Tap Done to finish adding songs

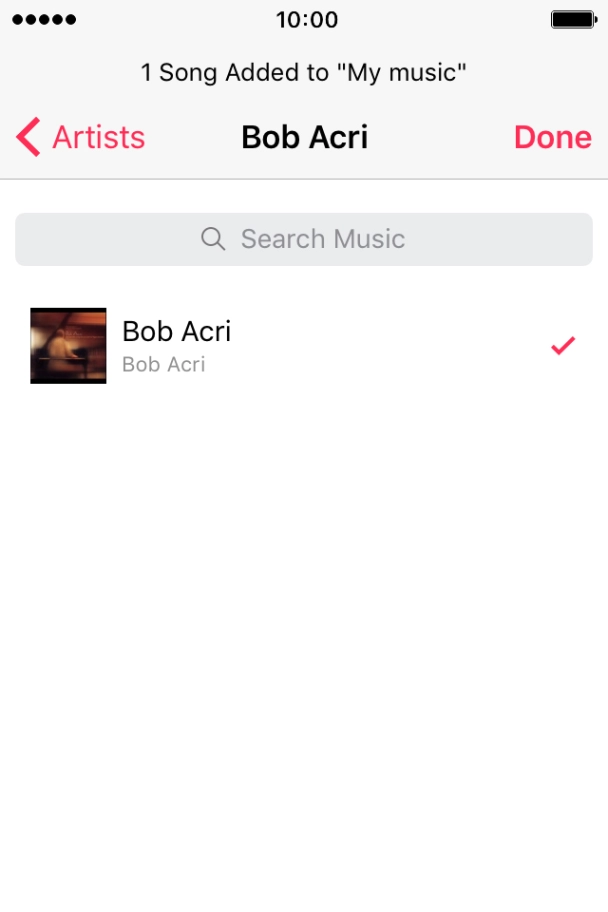(552, 137)
